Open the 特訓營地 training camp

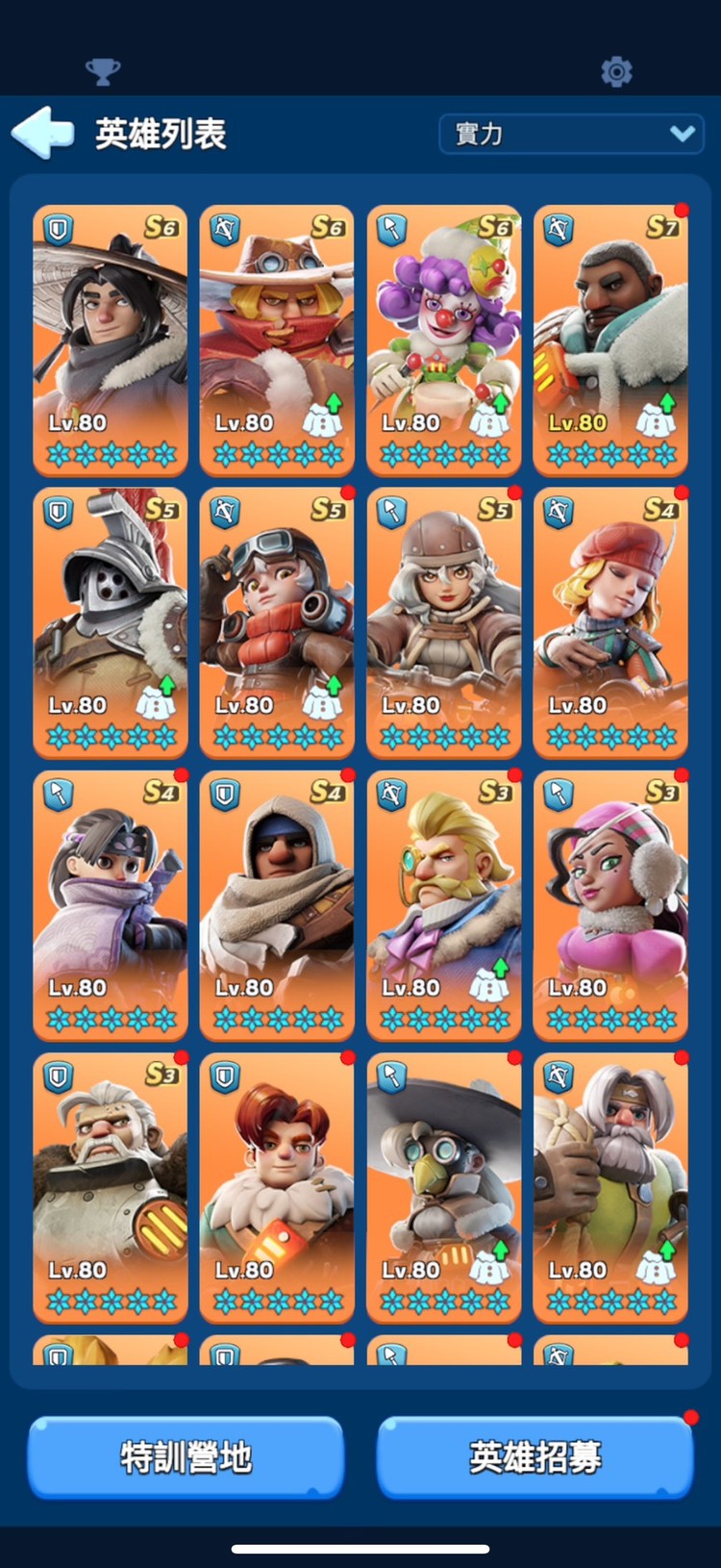tap(186, 1456)
